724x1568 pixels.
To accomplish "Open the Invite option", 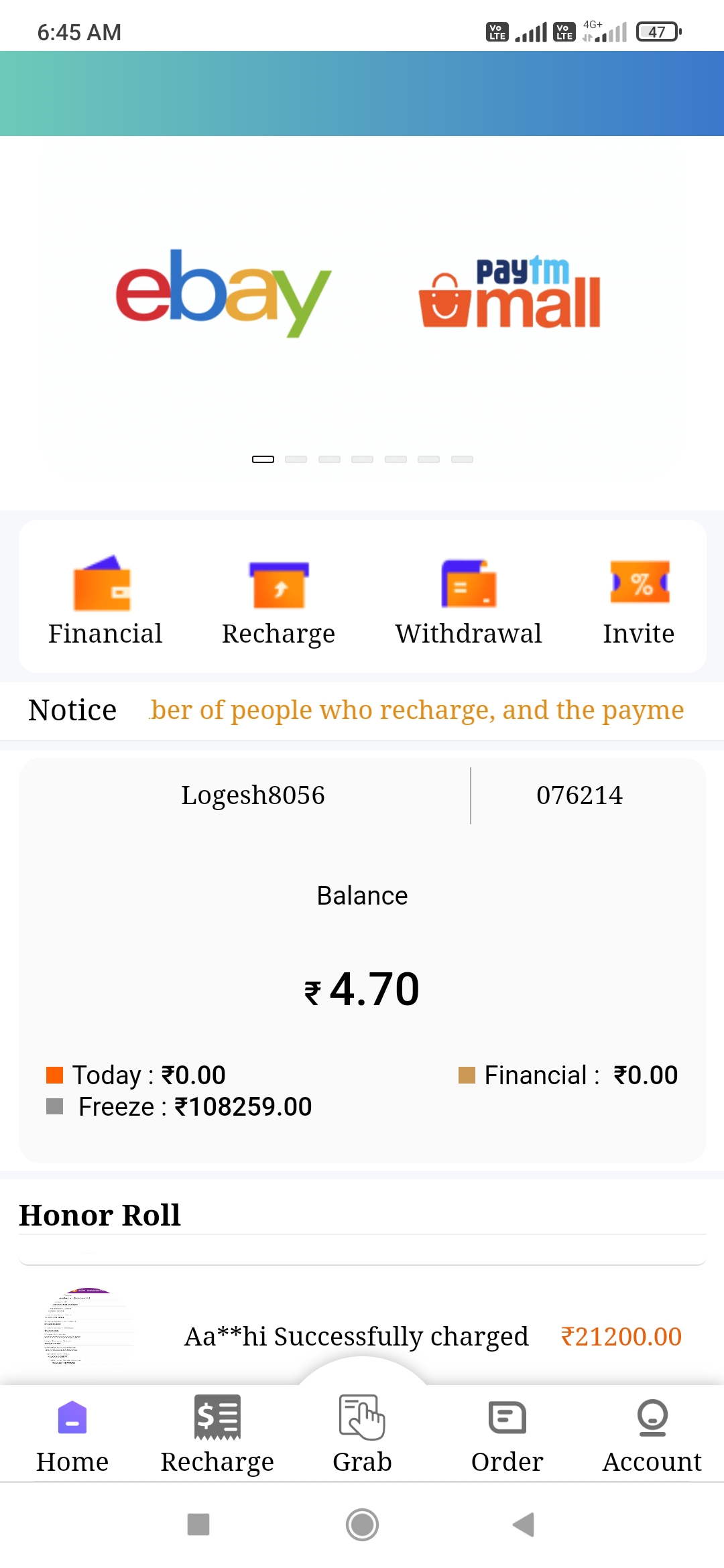I will pyautogui.click(x=639, y=601).
